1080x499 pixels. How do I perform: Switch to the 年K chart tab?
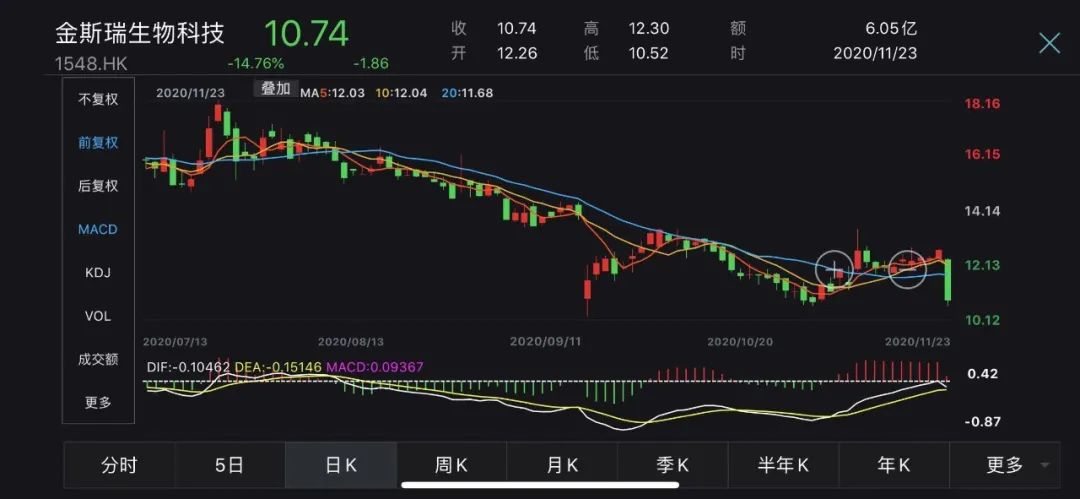pos(894,465)
